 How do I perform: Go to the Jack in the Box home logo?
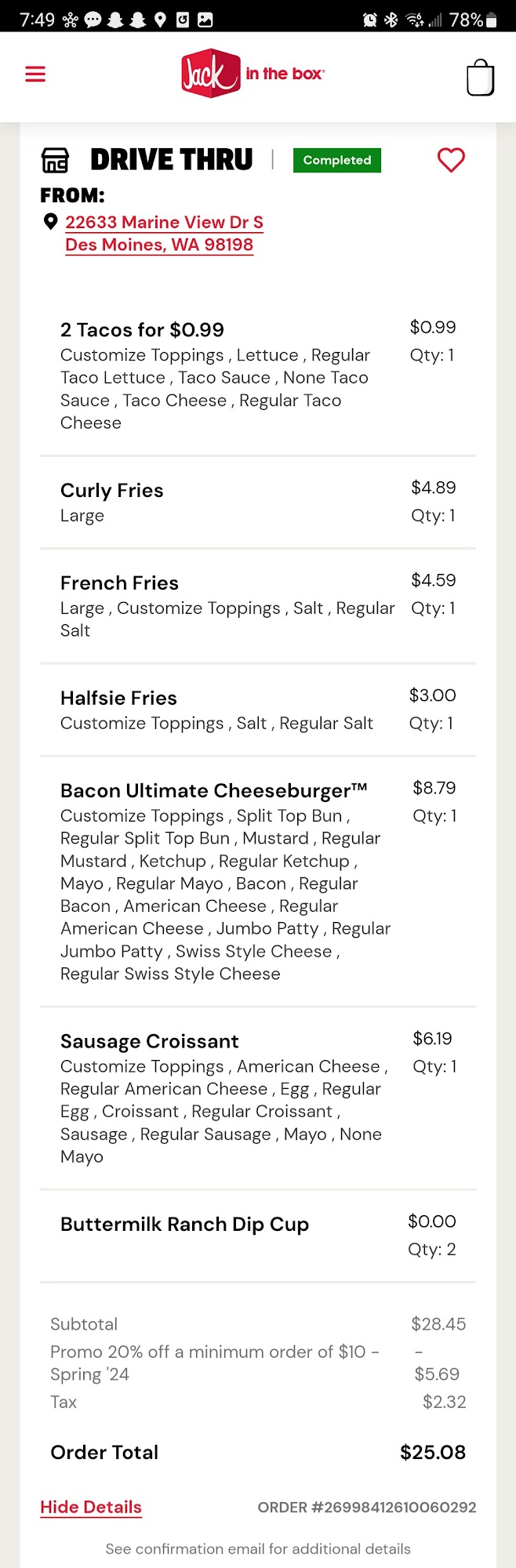tap(253, 74)
